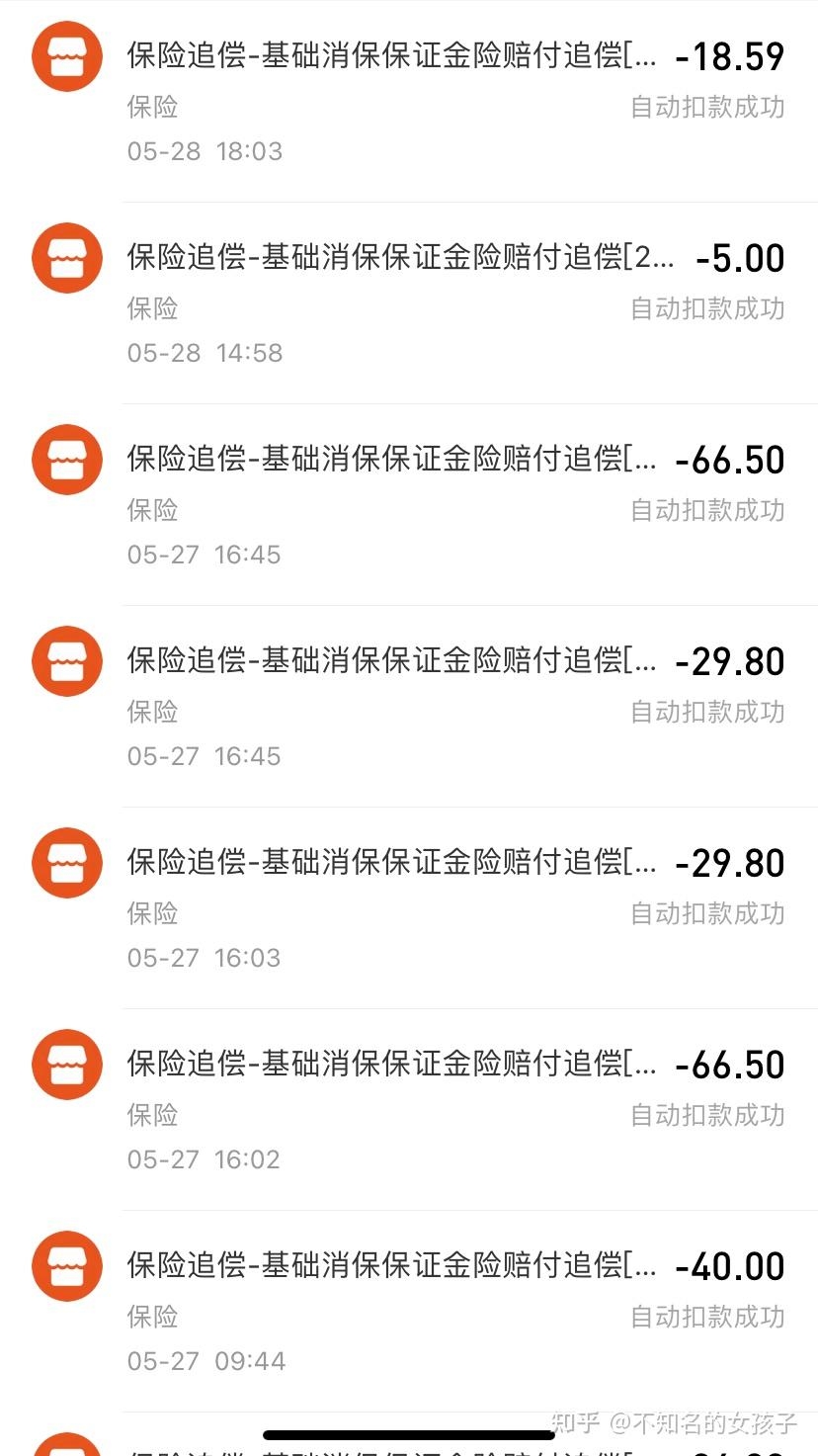
Task: Select the date 05-27 09:44
Action: [x=204, y=1361]
